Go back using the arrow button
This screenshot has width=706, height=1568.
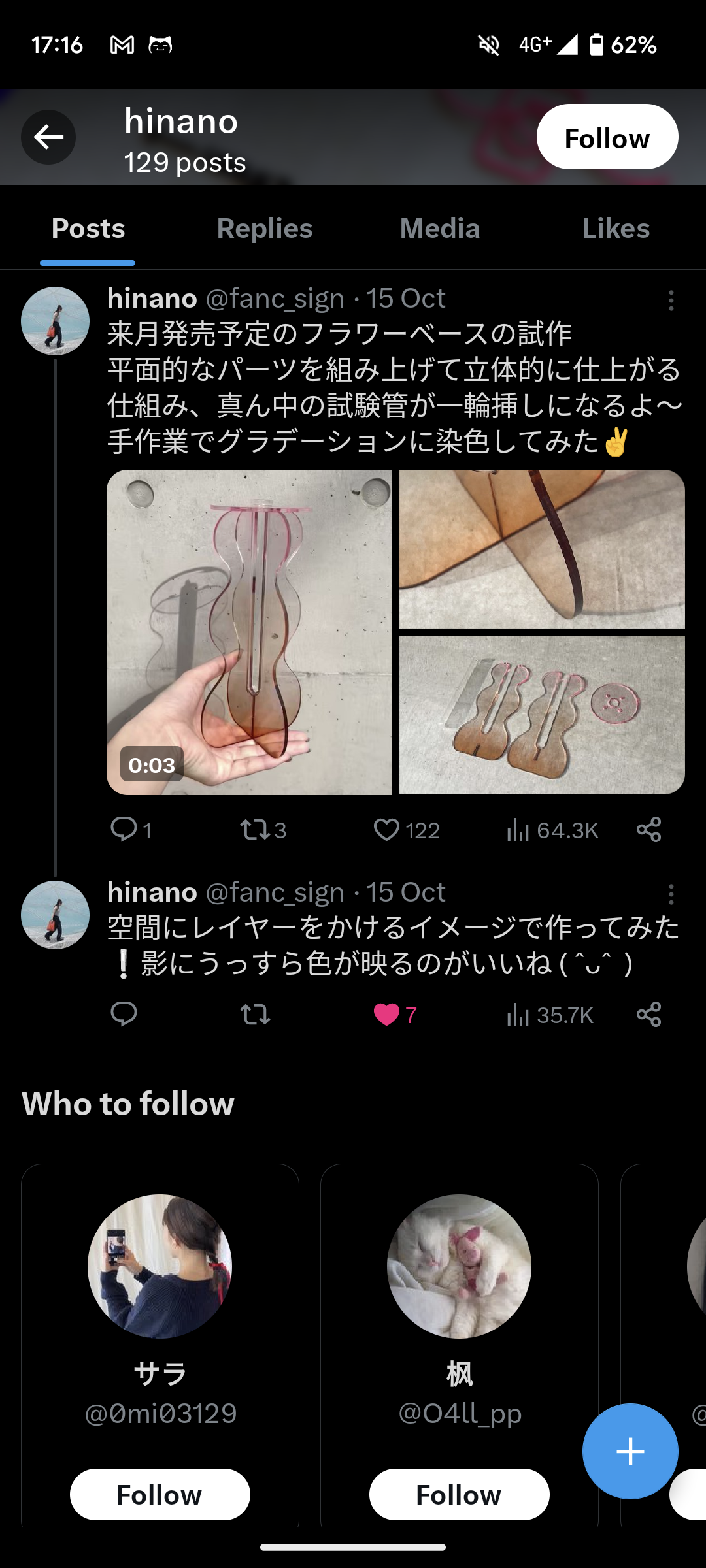48,137
